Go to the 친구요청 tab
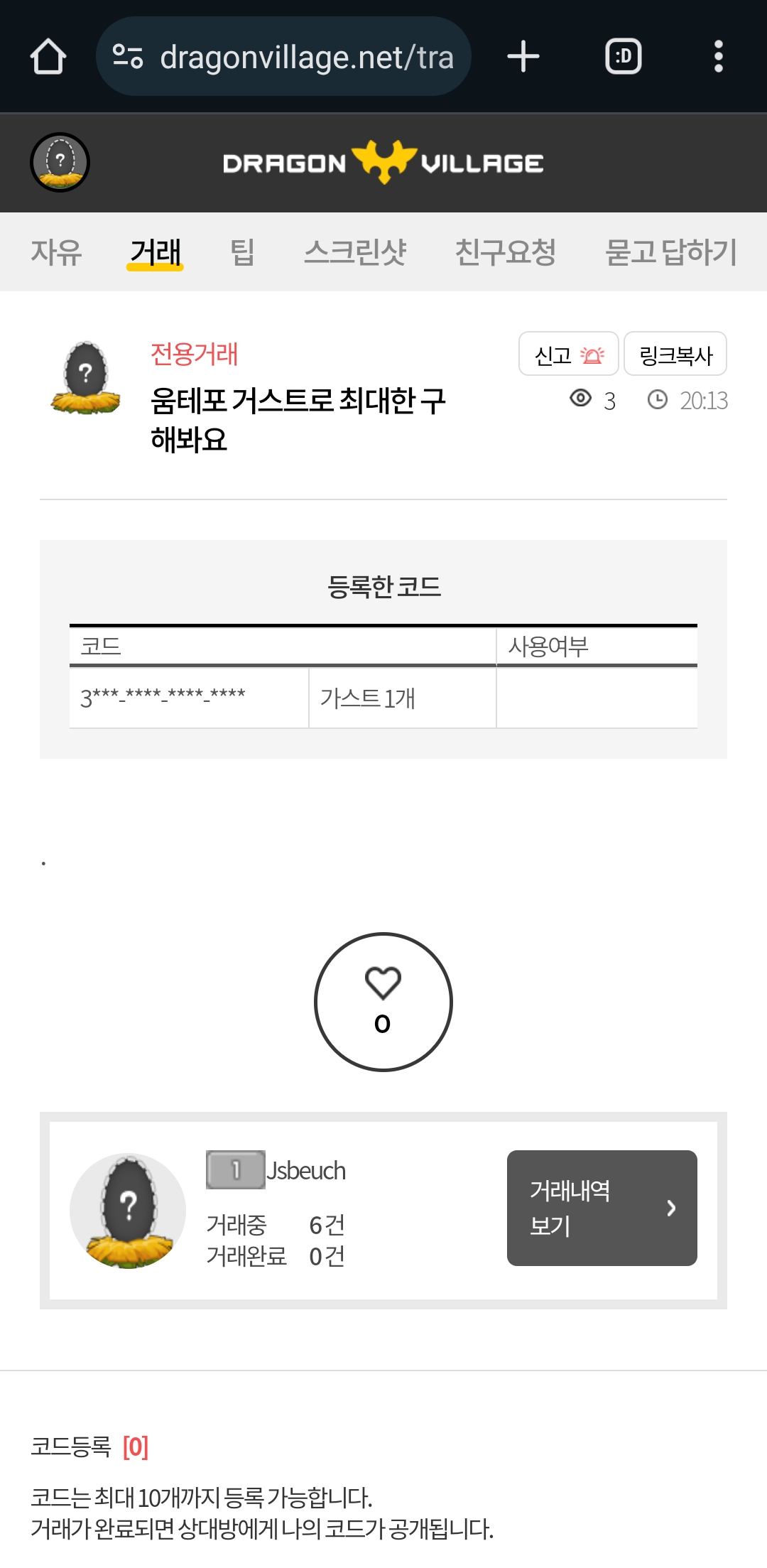 [505, 252]
